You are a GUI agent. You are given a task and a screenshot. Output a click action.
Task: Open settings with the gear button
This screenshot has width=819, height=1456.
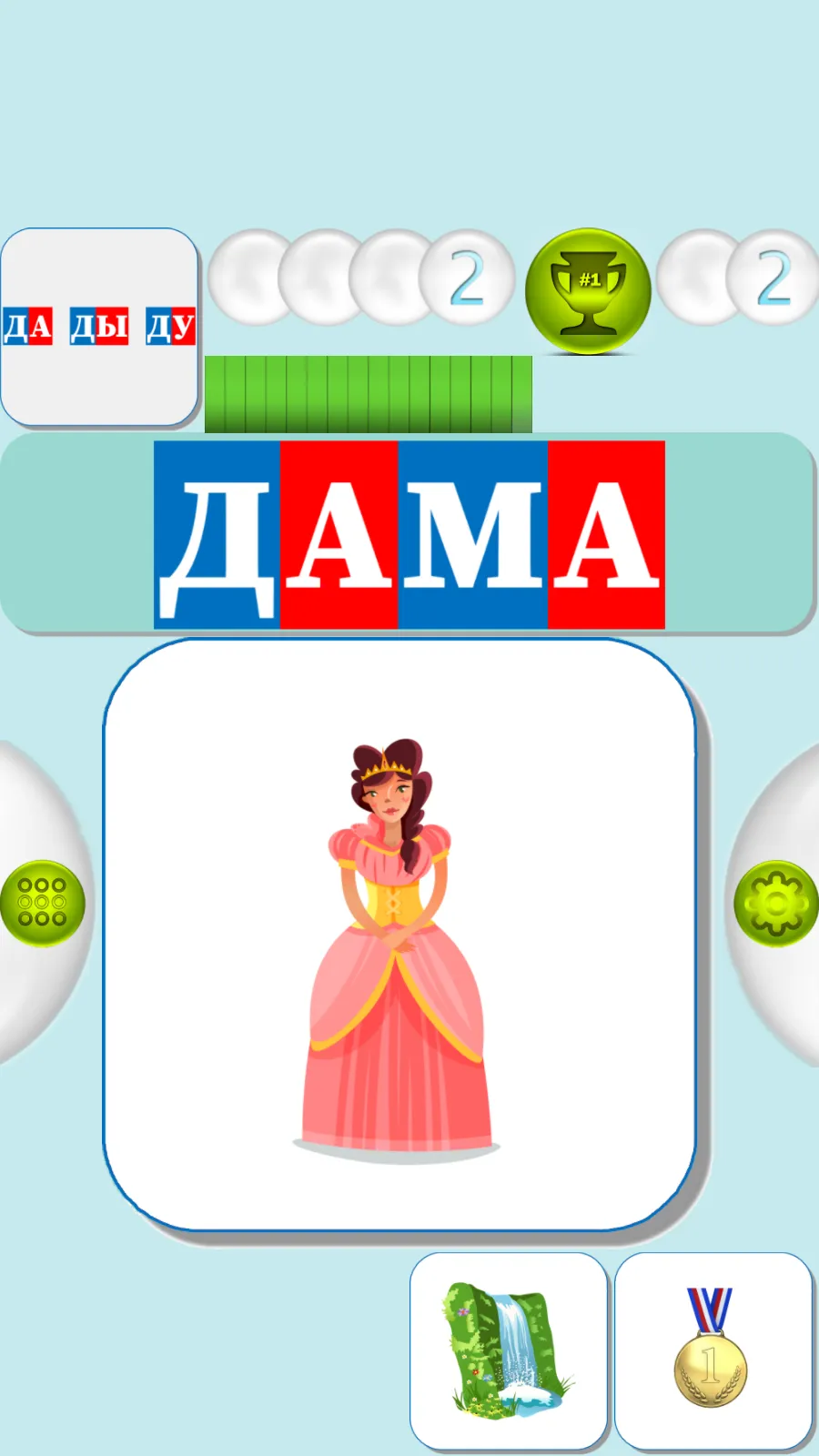[x=775, y=903]
